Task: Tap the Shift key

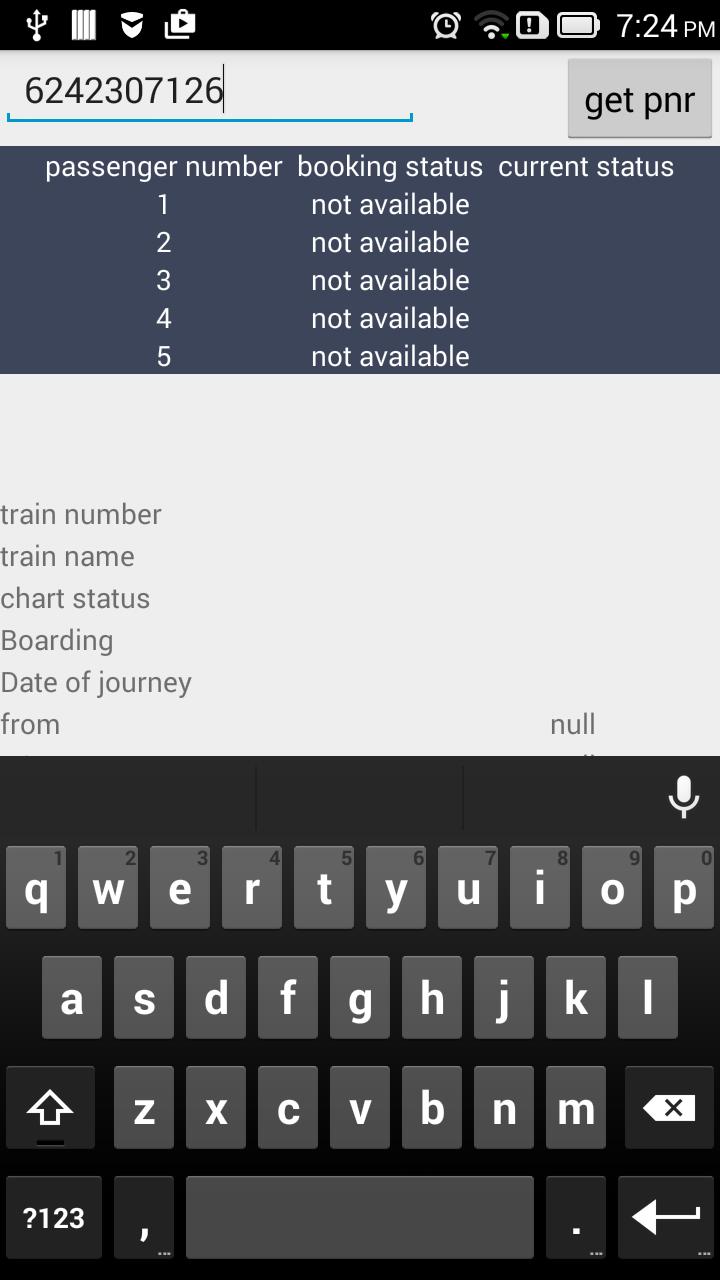Action: pyautogui.click(x=51, y=1107)
